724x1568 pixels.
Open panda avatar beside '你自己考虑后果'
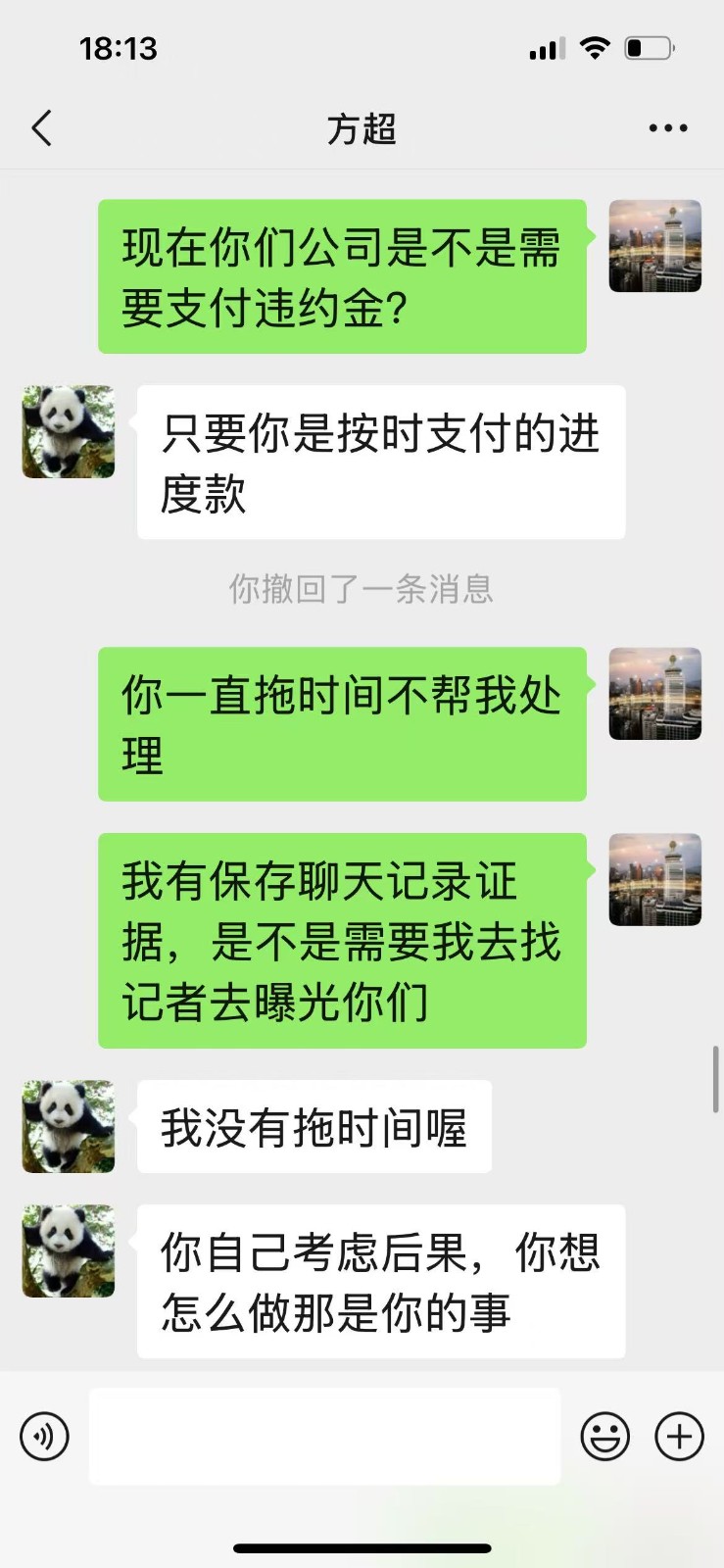click(x=69, y=1251)
